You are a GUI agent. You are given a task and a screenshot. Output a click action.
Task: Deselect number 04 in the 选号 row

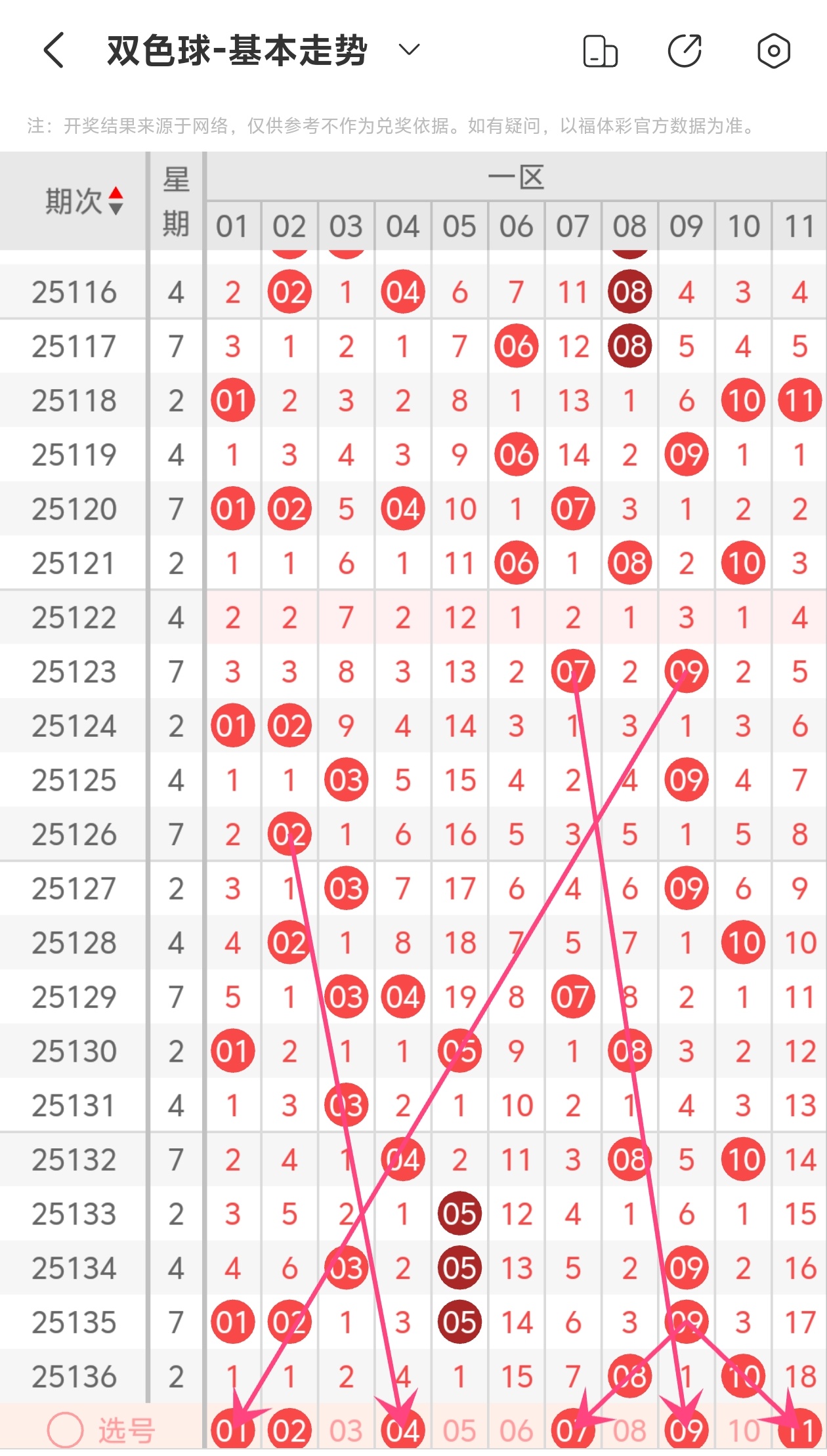402,1430
